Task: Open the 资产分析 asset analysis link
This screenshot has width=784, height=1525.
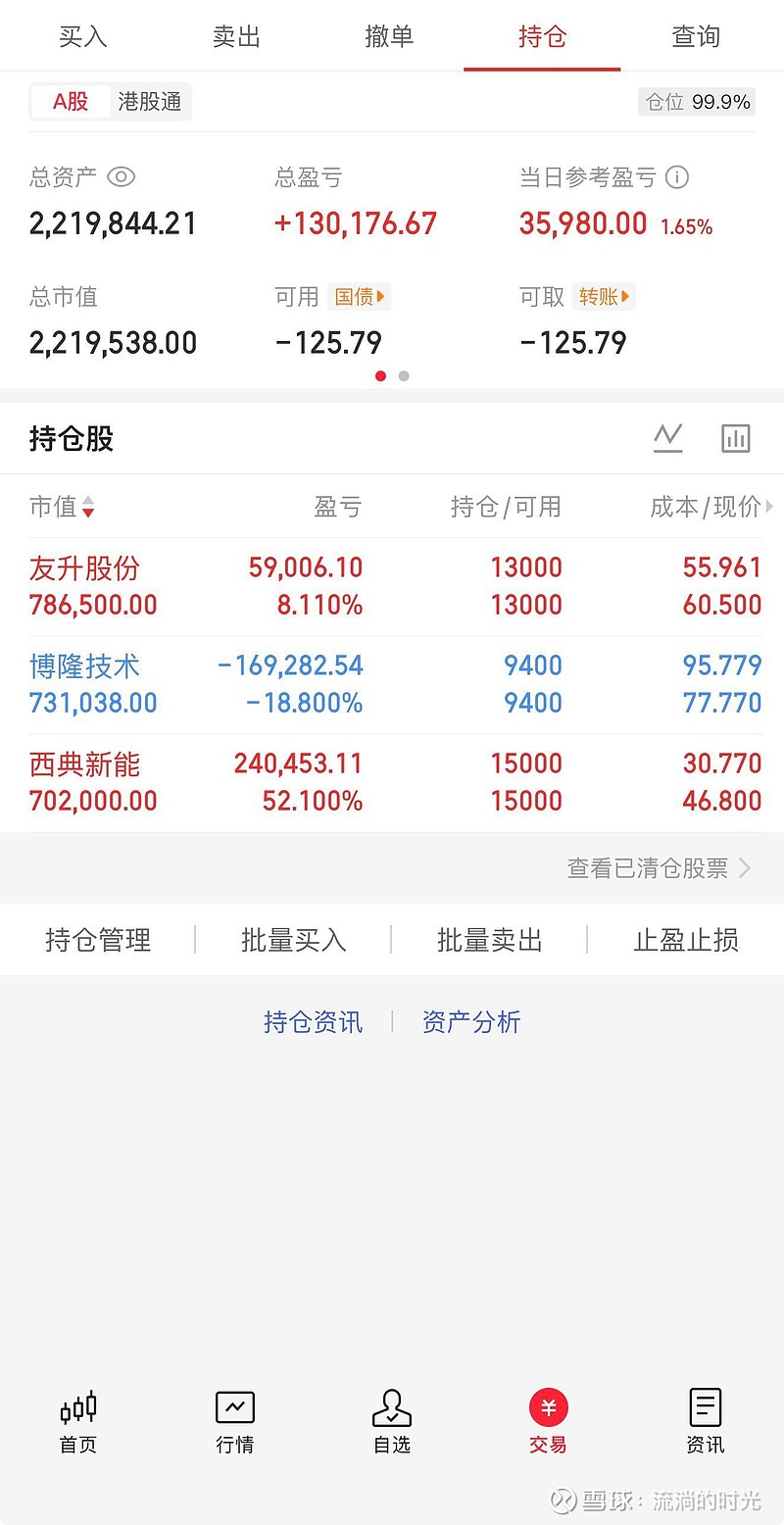Action: 471,1021
